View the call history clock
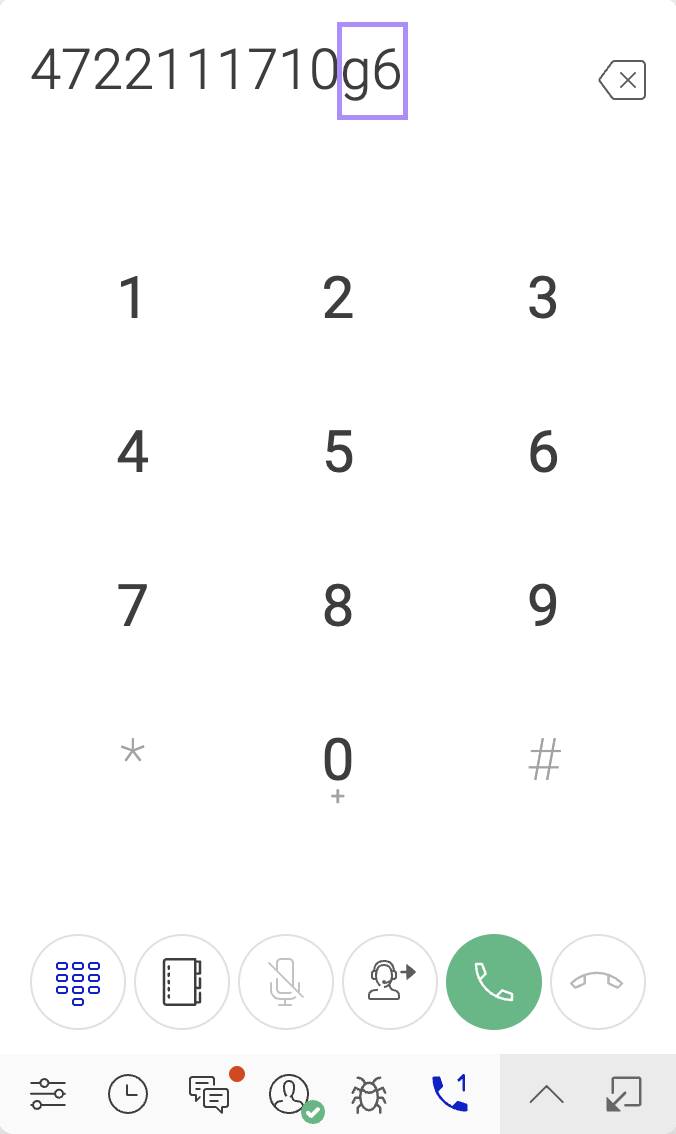The image size is (676, 1134). tap(128, 1094)
